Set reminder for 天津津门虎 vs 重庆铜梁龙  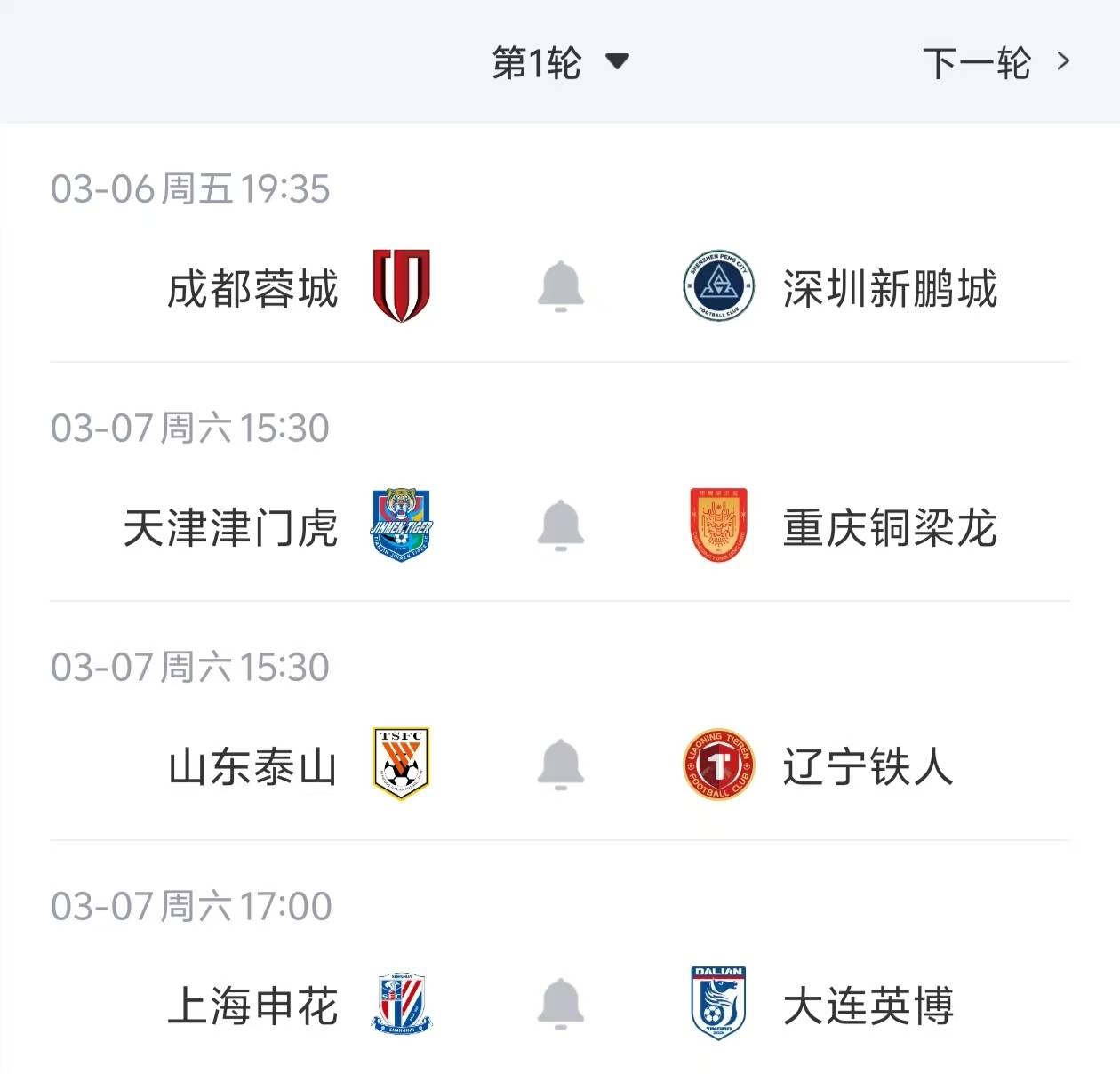pyautogui.click(x=561, y=525)
